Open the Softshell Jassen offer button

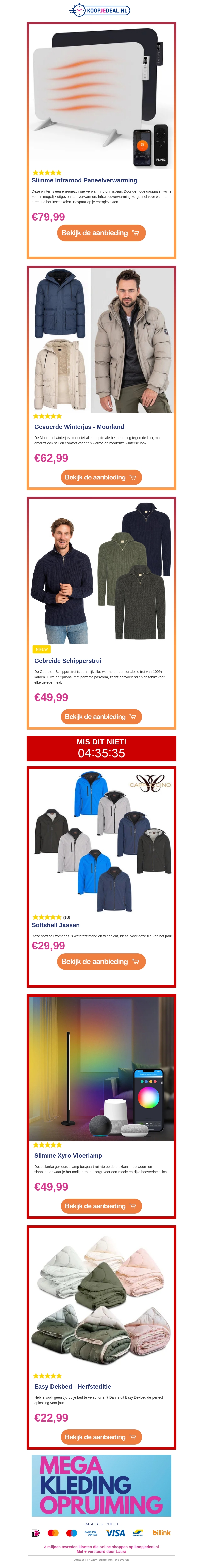[101, 962]
